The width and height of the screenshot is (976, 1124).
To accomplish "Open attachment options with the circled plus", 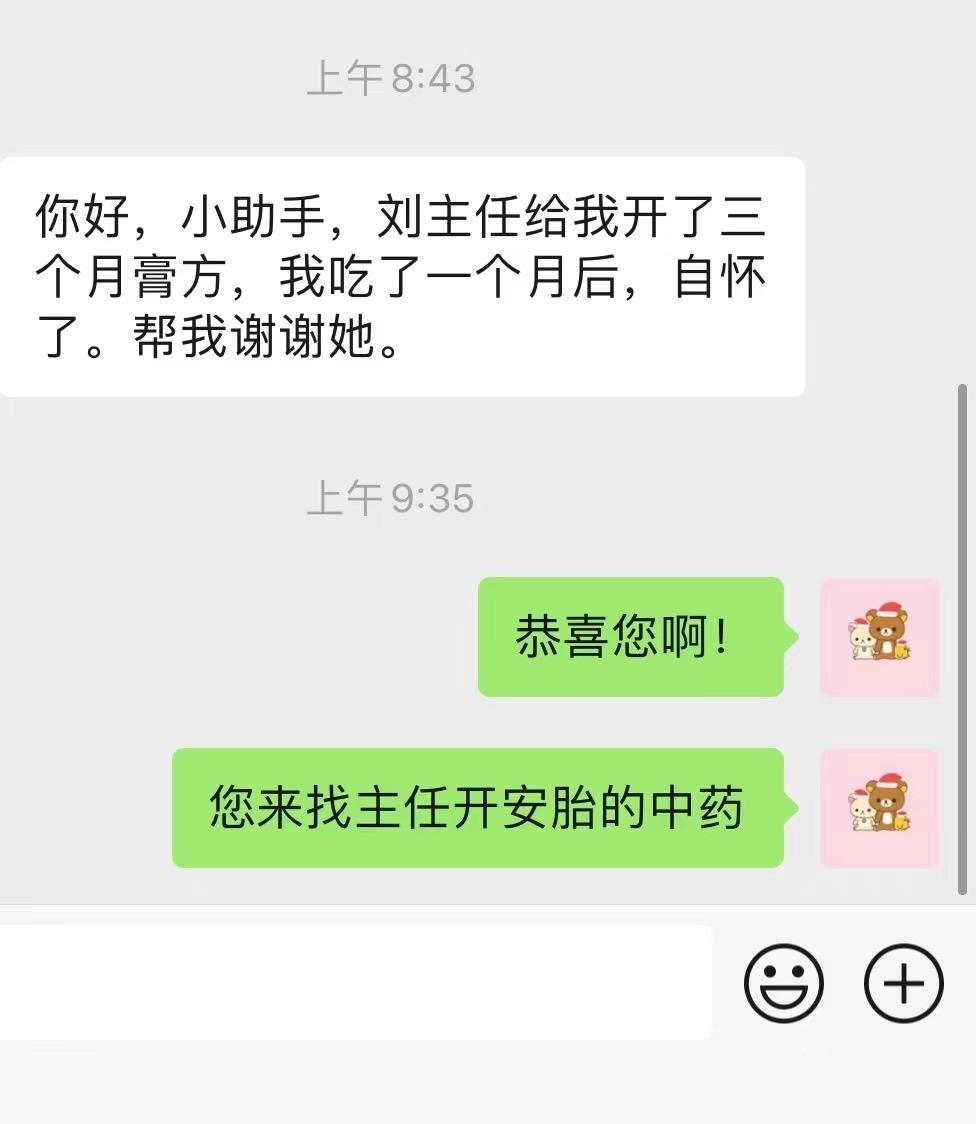I will click(x=903, y=983).
